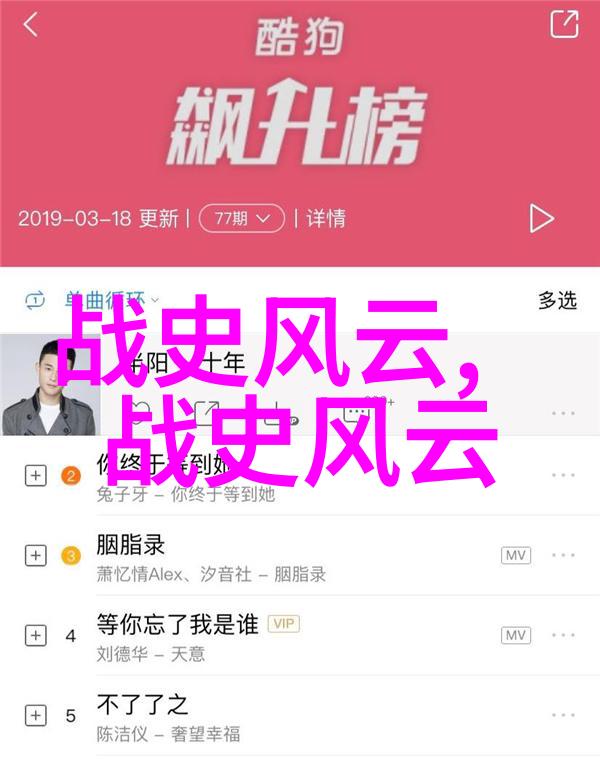This screenshot has height=759, width=600.
Task: Add 不了了之 using its plus icon
Action: click(35, 715)
